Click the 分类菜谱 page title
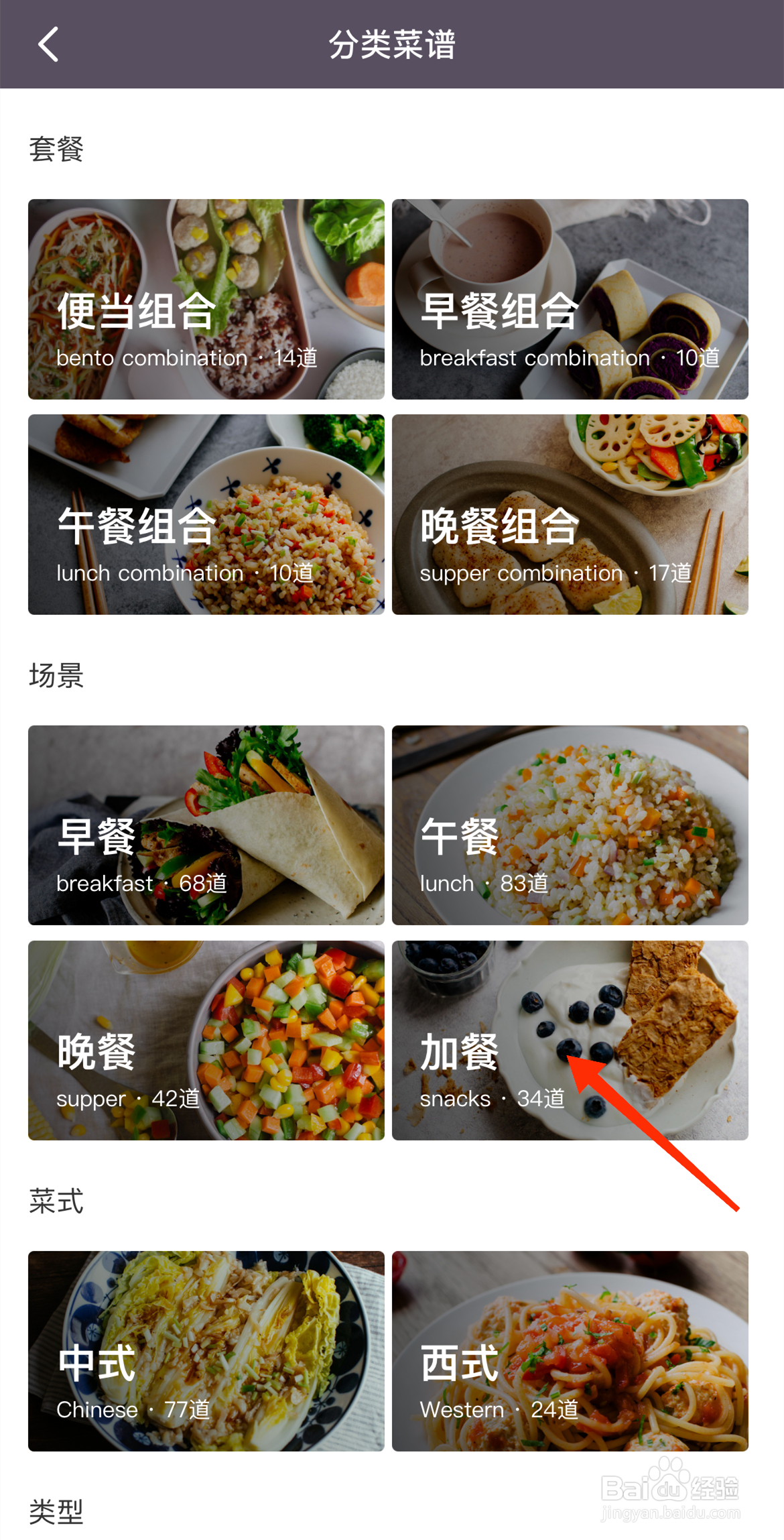The width and height of the screenshot is (784, 1540). click(x=392, y=46)
